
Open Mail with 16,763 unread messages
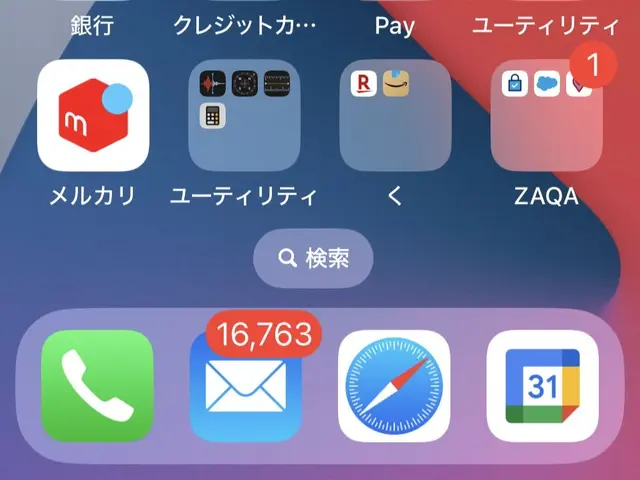coord(245,387)
